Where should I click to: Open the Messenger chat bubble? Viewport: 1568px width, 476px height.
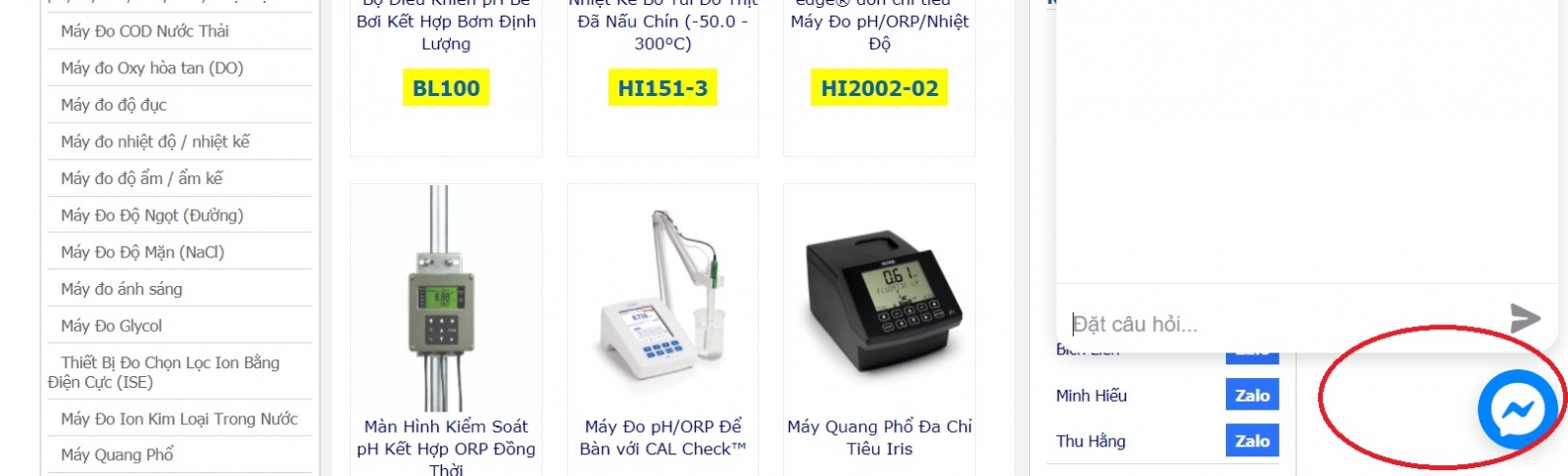click(x=1517, y=409)
